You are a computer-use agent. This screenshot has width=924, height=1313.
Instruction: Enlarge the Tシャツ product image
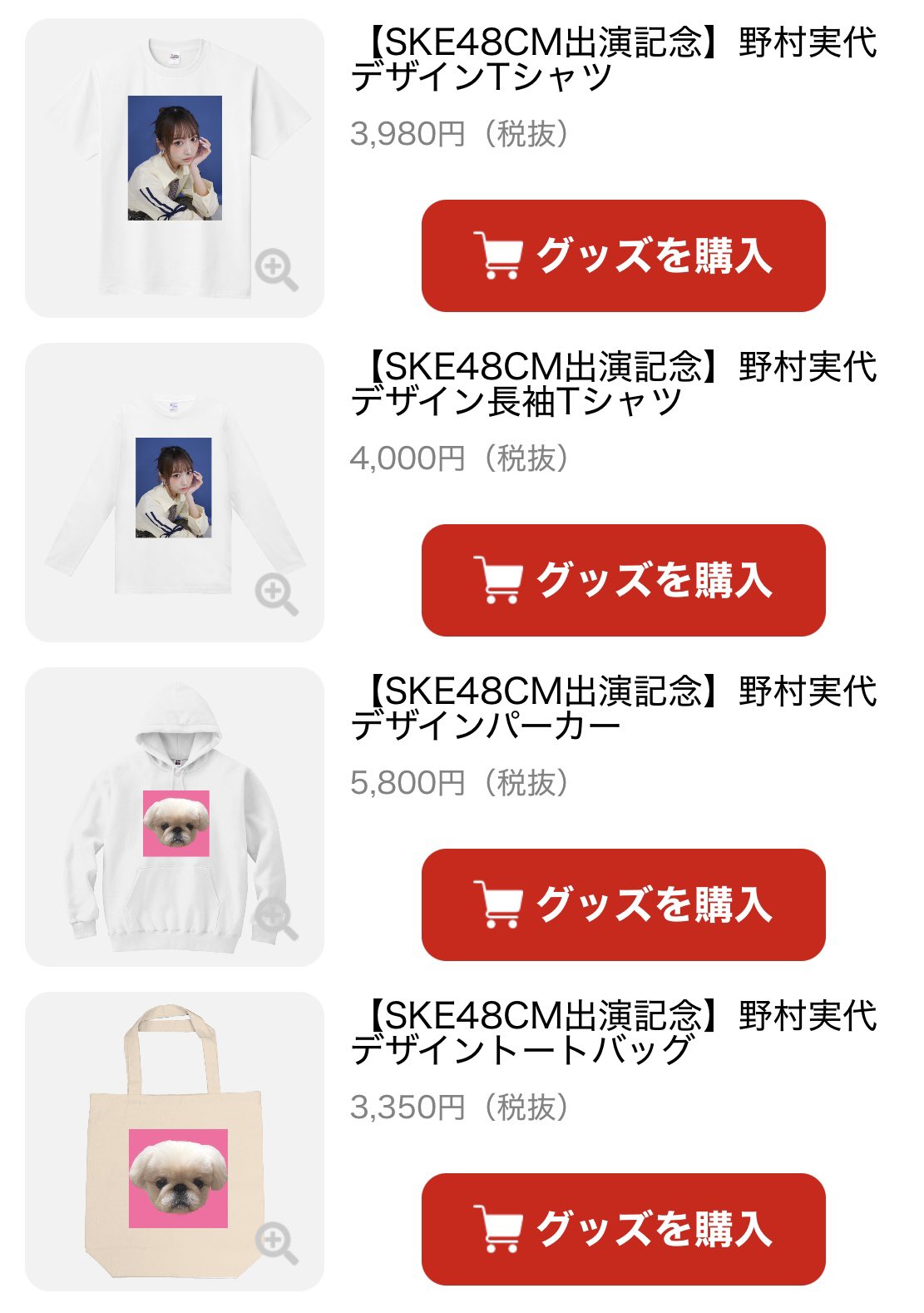click(x=276, y=271)
